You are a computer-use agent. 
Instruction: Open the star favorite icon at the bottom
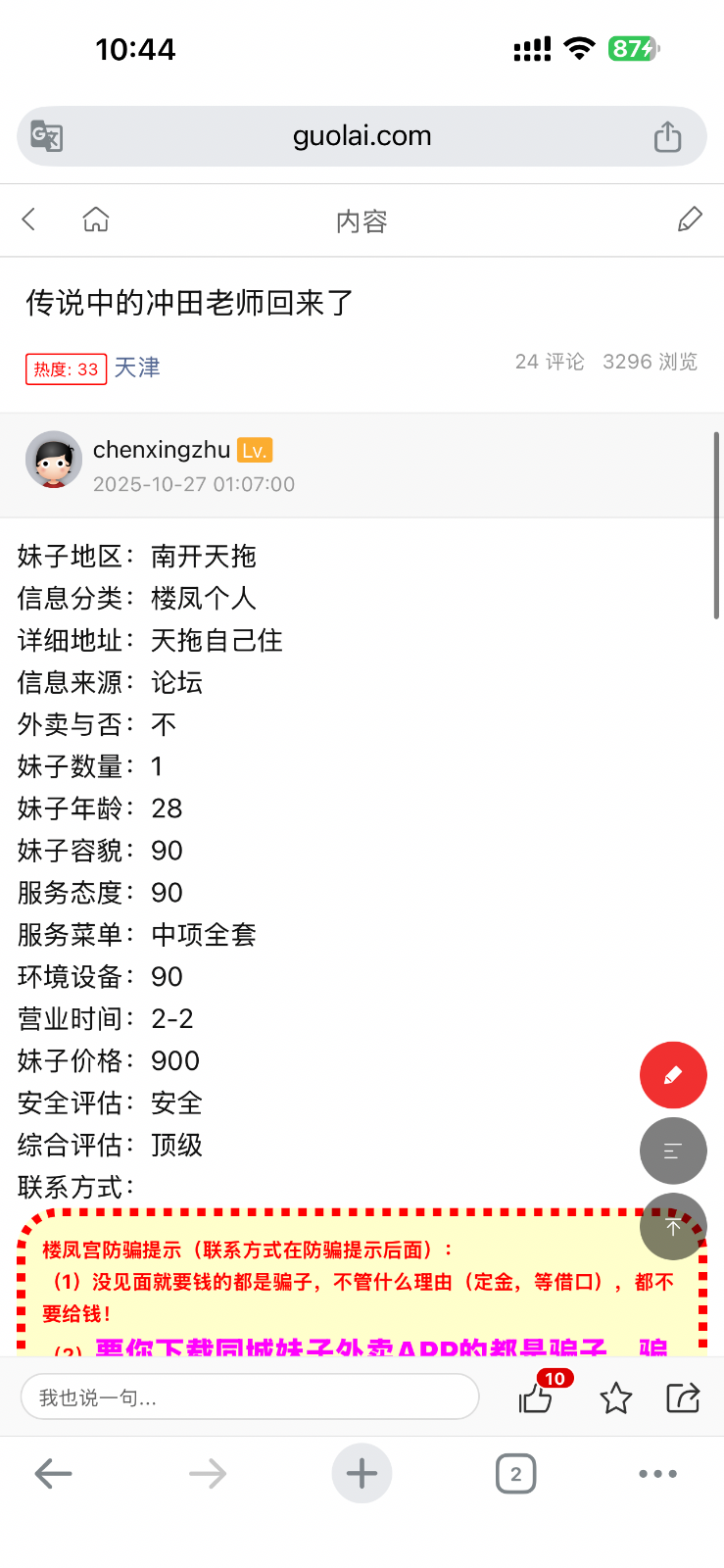tap(616, 1397)
